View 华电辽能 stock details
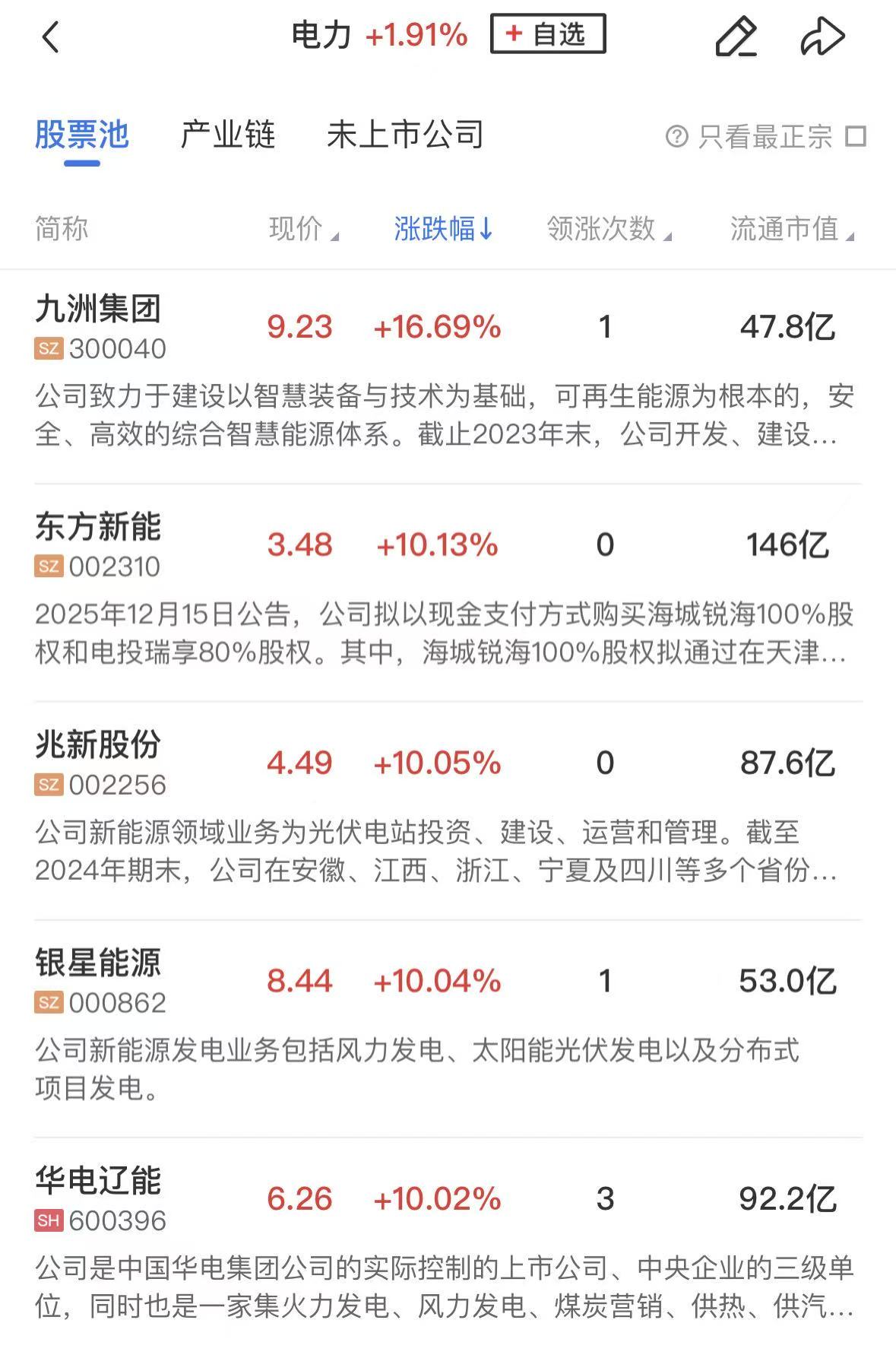The width and height of the screenshot is (896, 1355). tap(99, 1181)
